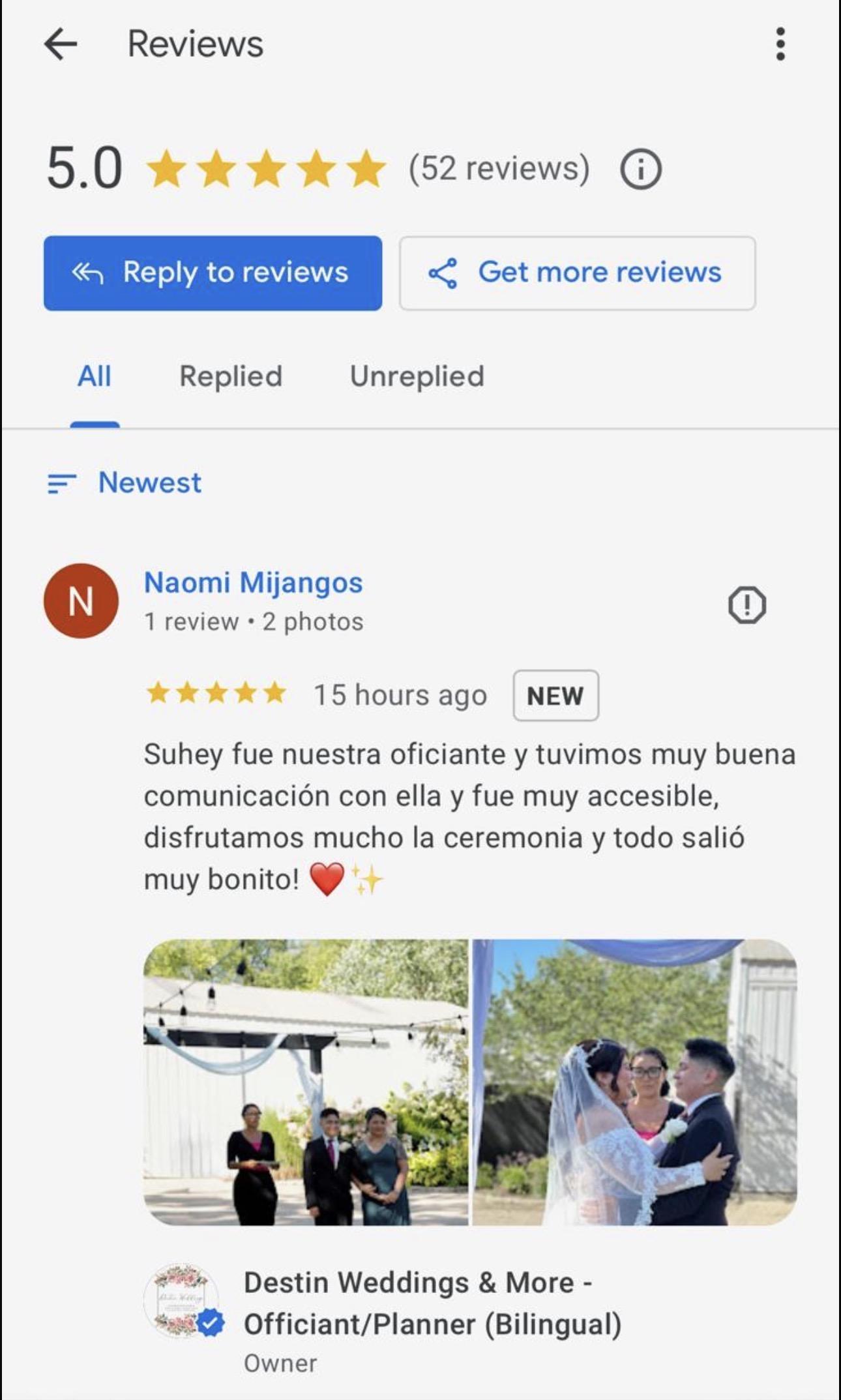Change the Newest sort order
This screenshot has height=1400, width=841.
click(x=125, y=483)
